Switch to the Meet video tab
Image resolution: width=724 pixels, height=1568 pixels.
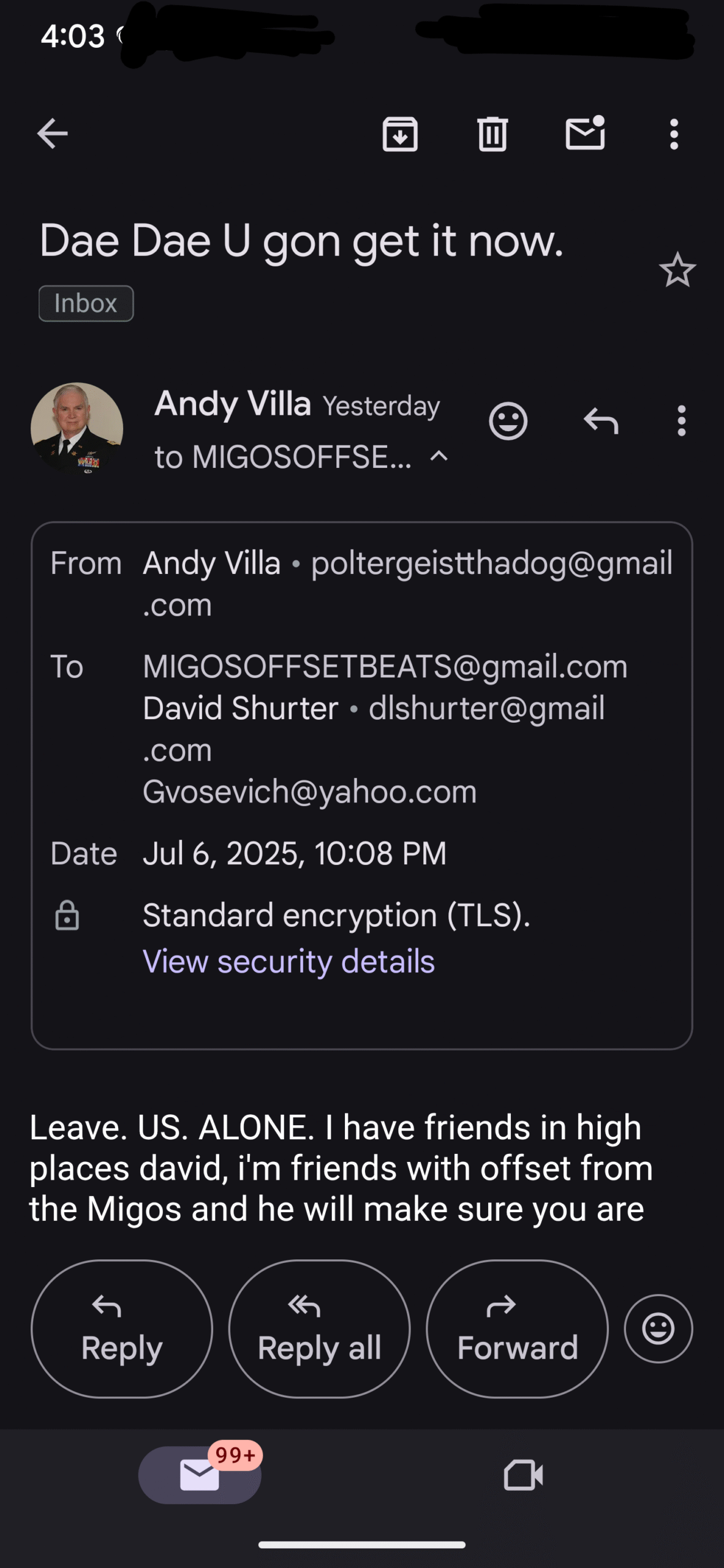523,1475
